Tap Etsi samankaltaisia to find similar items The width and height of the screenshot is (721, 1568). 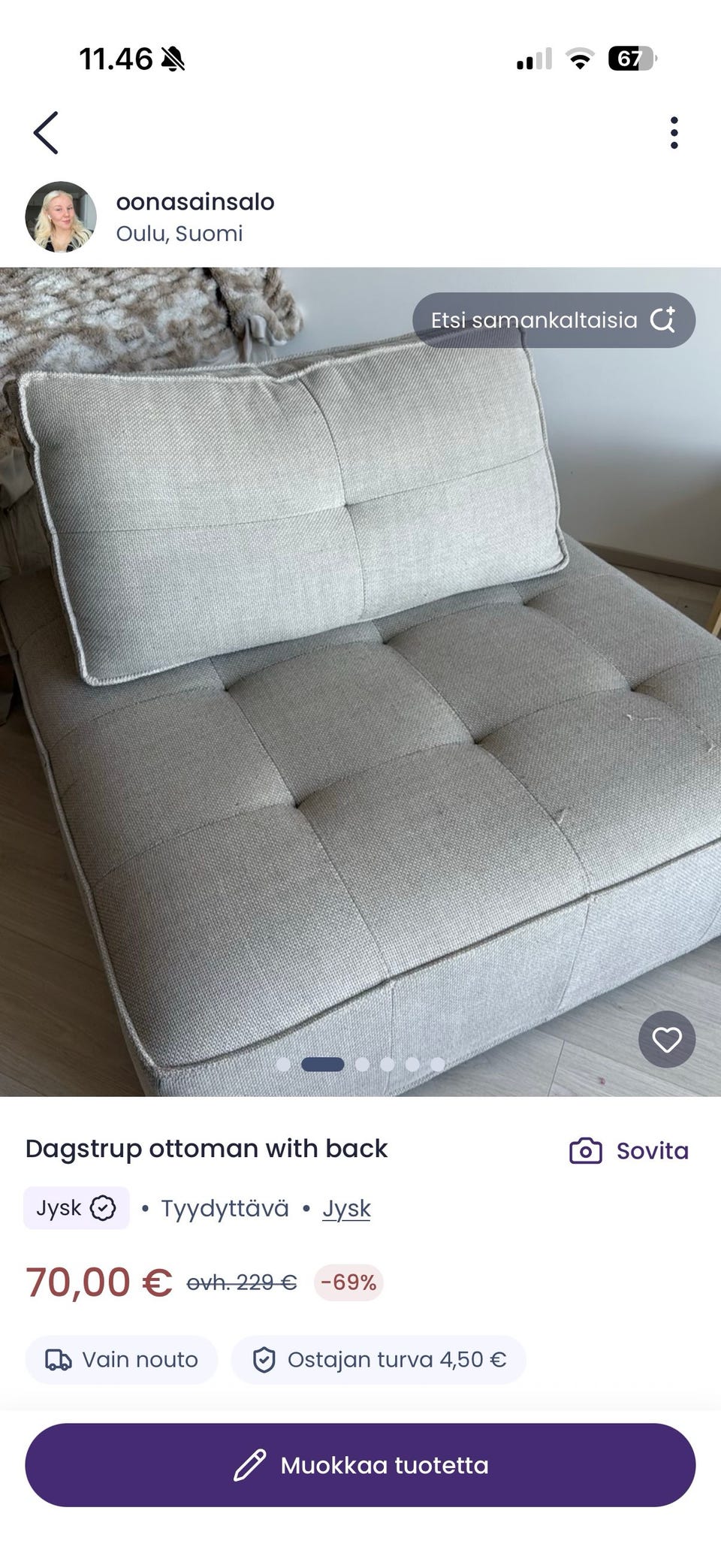[554, 320]
